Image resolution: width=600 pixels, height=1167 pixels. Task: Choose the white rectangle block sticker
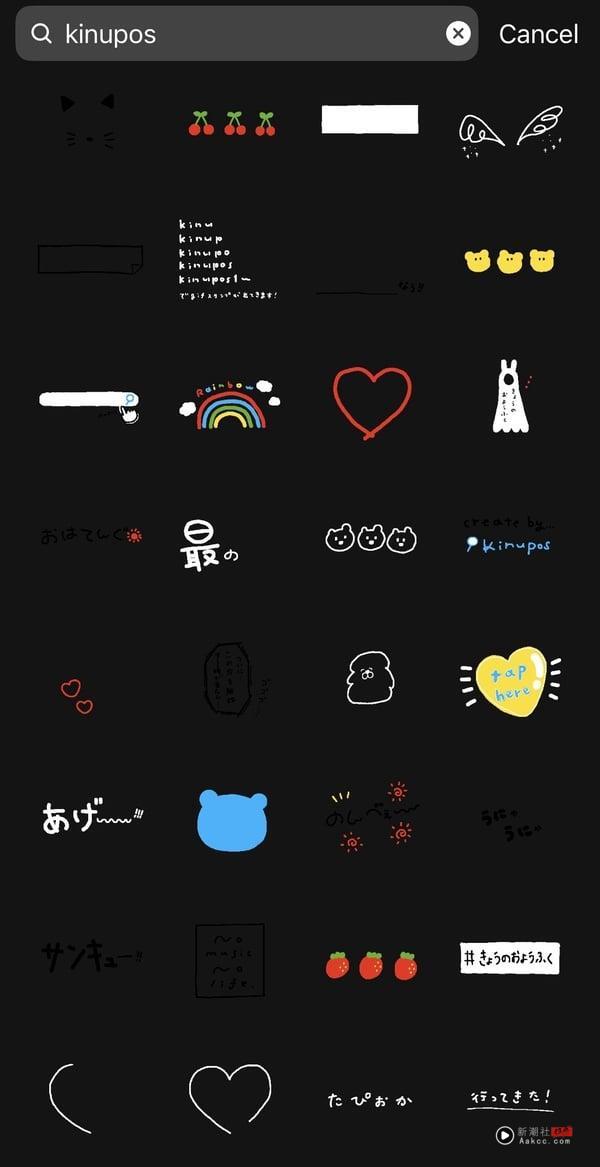(370, 119)
